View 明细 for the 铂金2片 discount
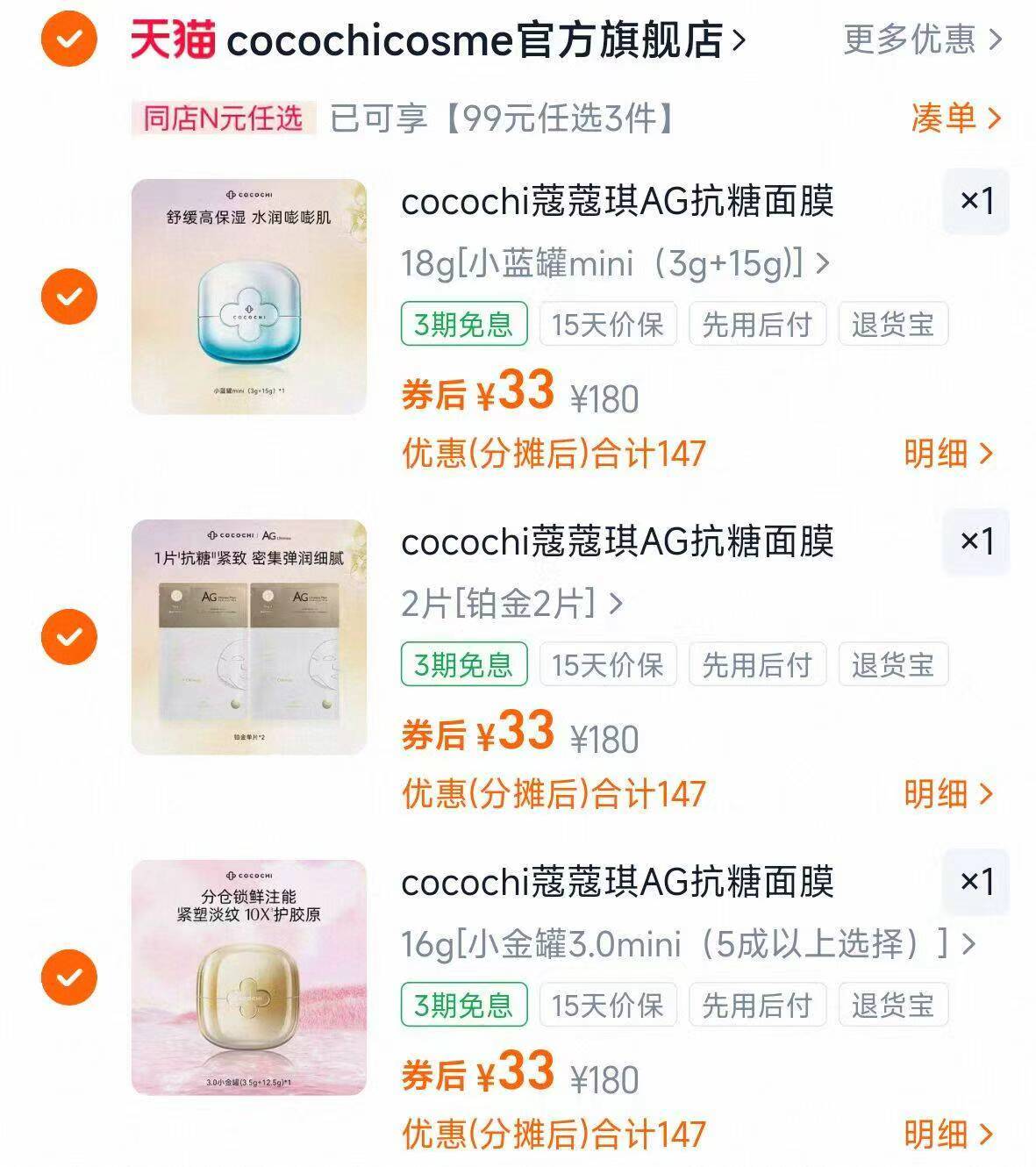 pos(948,794)
